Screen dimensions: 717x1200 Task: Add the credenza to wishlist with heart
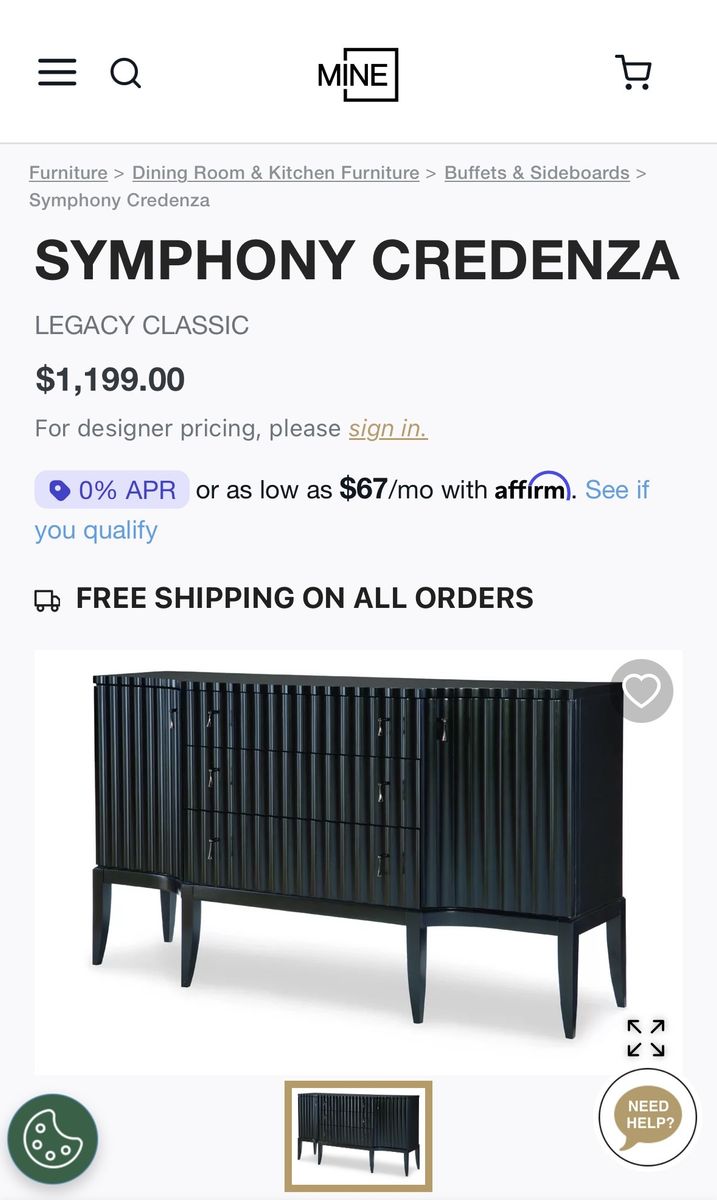(642, 690)
